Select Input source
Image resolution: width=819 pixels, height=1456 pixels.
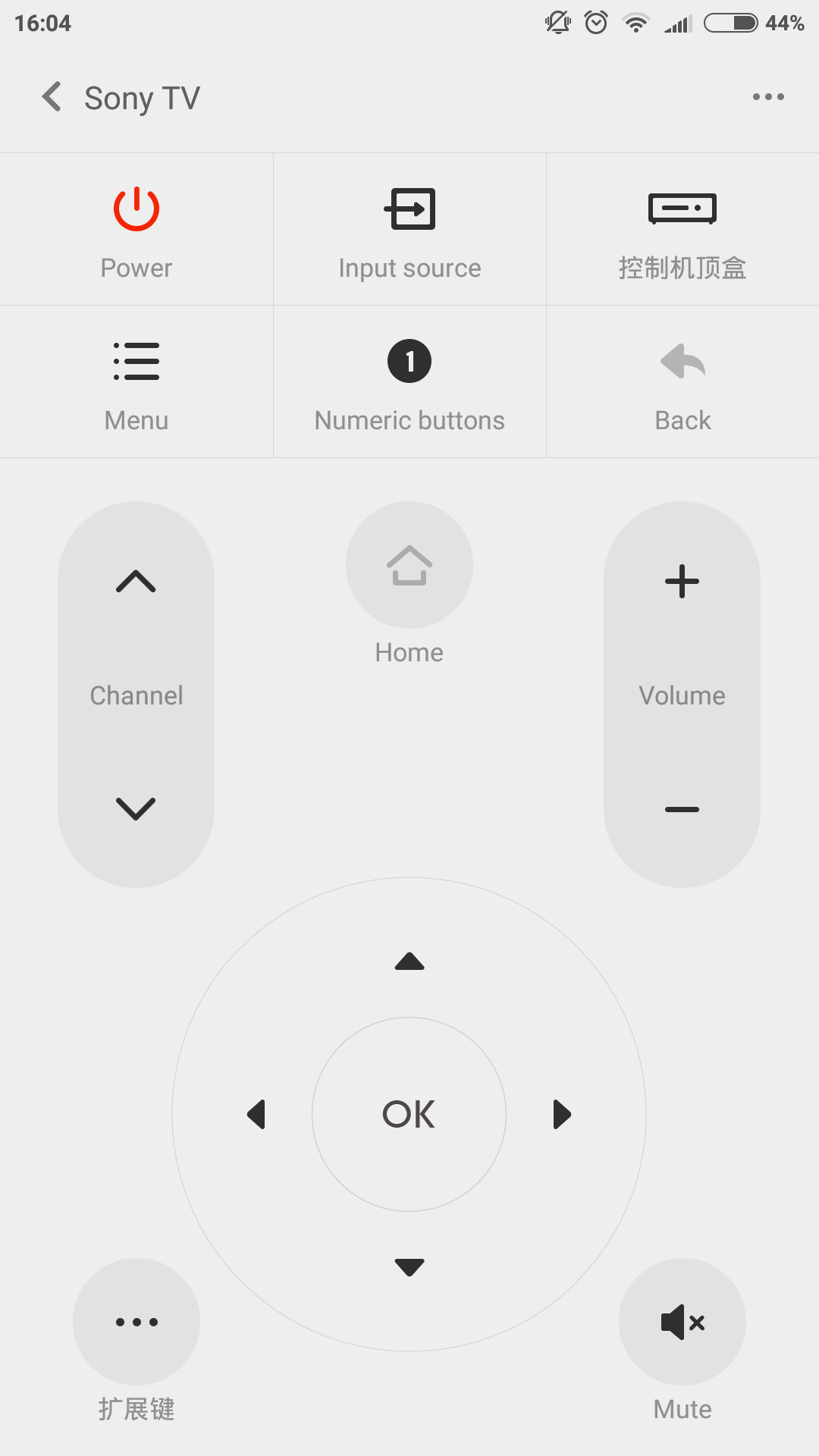point(409,230)
